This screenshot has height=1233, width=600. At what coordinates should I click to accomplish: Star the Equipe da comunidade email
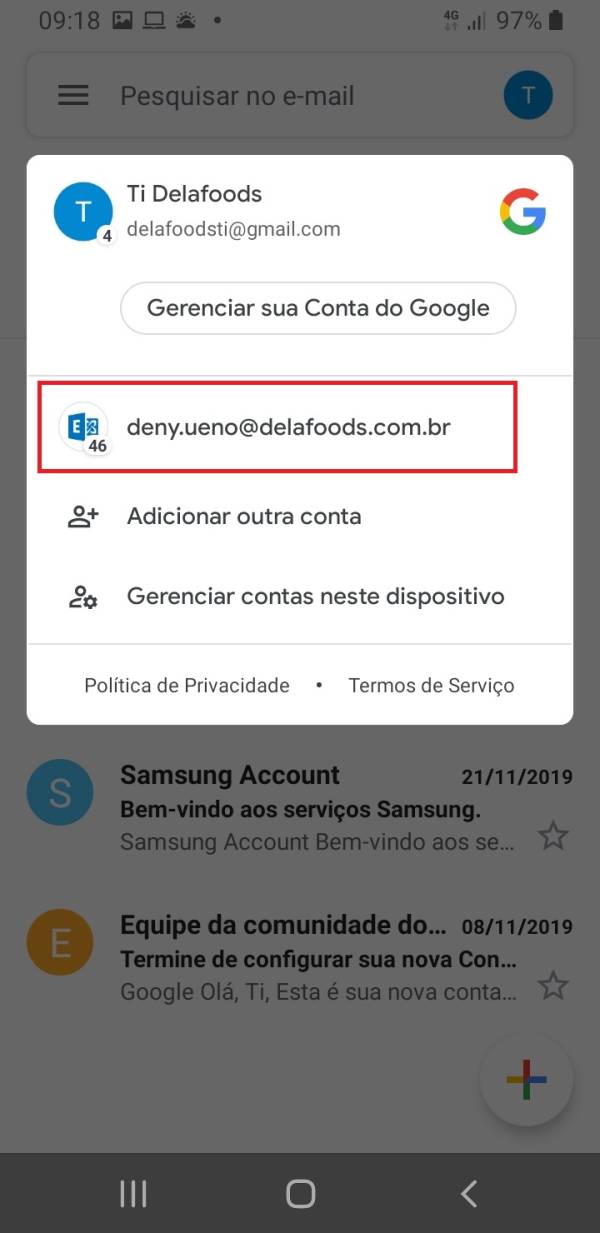pyautogui.click(x=553, y=987)
